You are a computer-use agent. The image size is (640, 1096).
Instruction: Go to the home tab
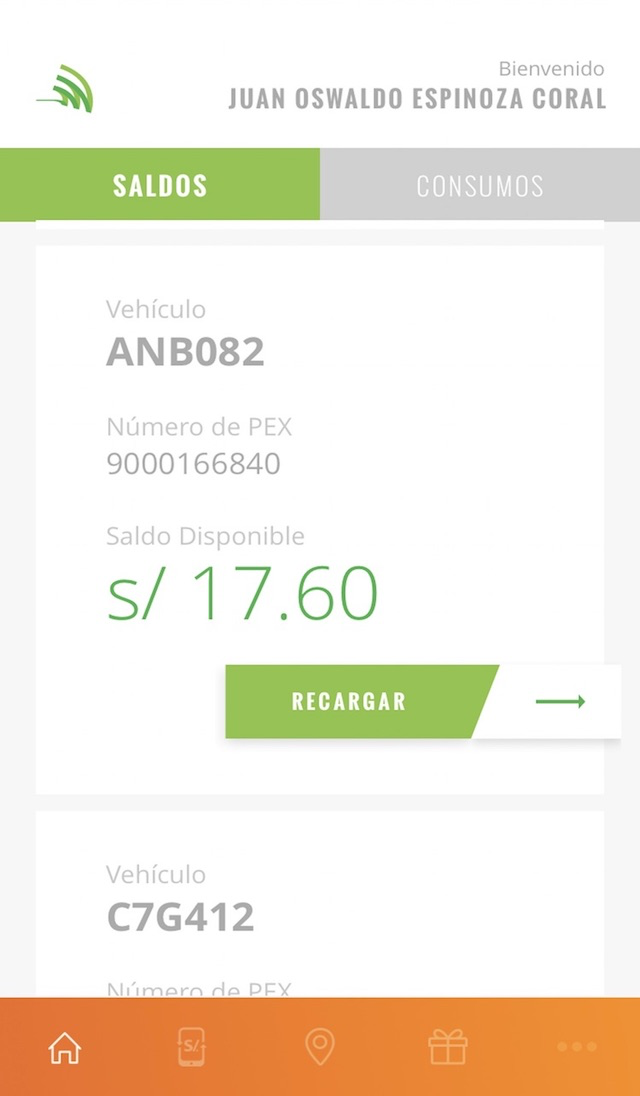point(65,1047)
